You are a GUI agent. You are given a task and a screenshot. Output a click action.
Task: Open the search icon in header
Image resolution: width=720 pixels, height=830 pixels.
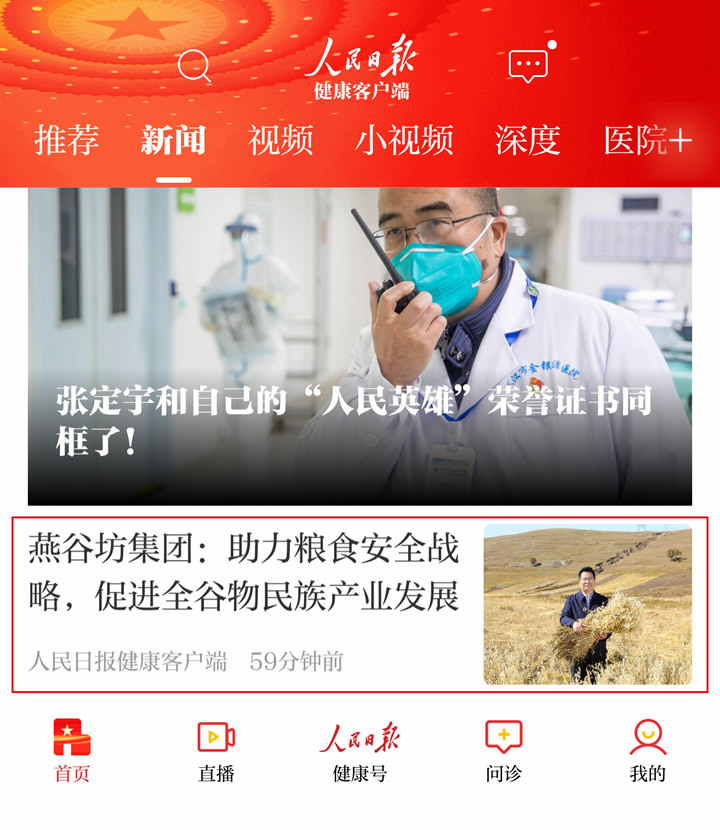tap(194, 66)
